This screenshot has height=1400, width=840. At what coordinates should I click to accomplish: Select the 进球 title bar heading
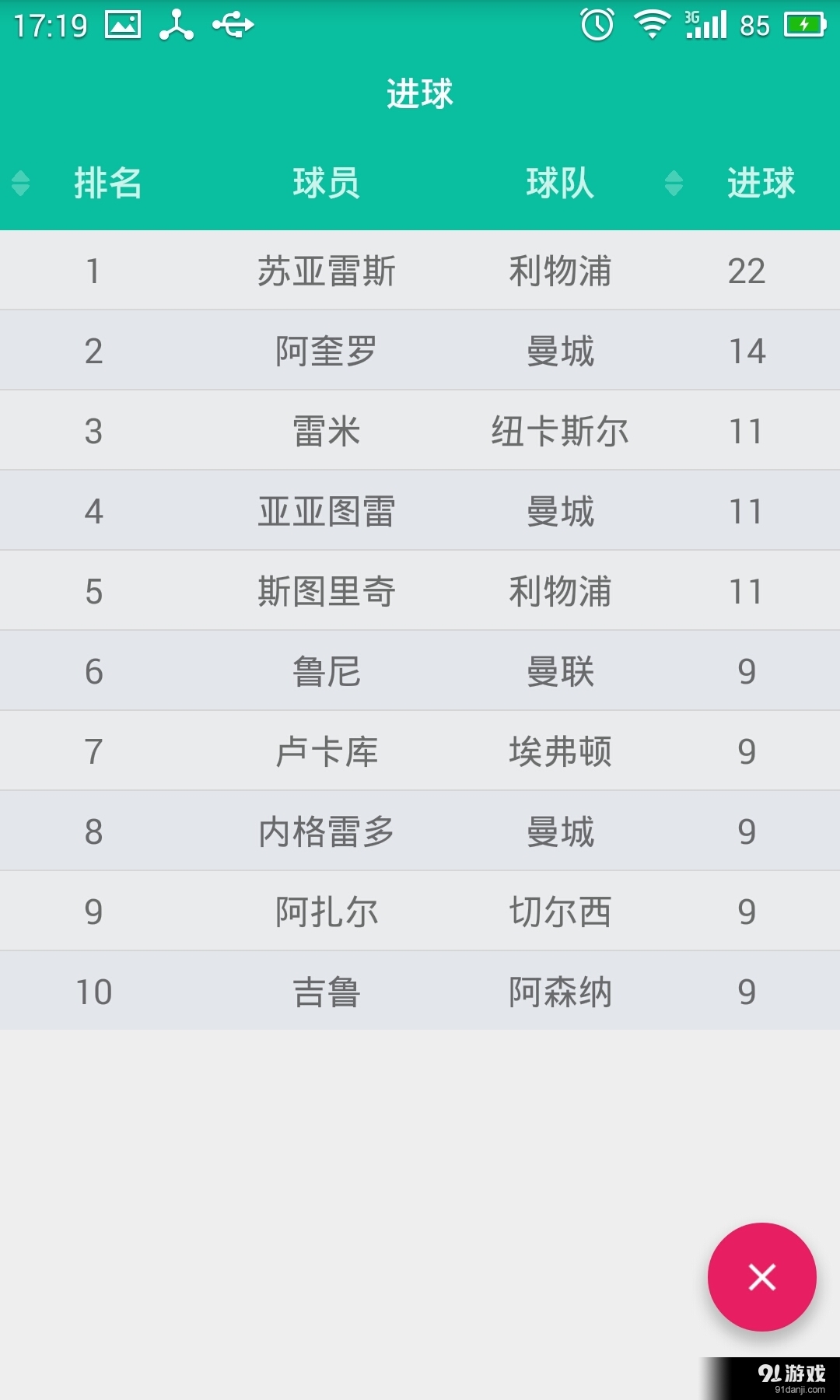[x=420, y=93]
